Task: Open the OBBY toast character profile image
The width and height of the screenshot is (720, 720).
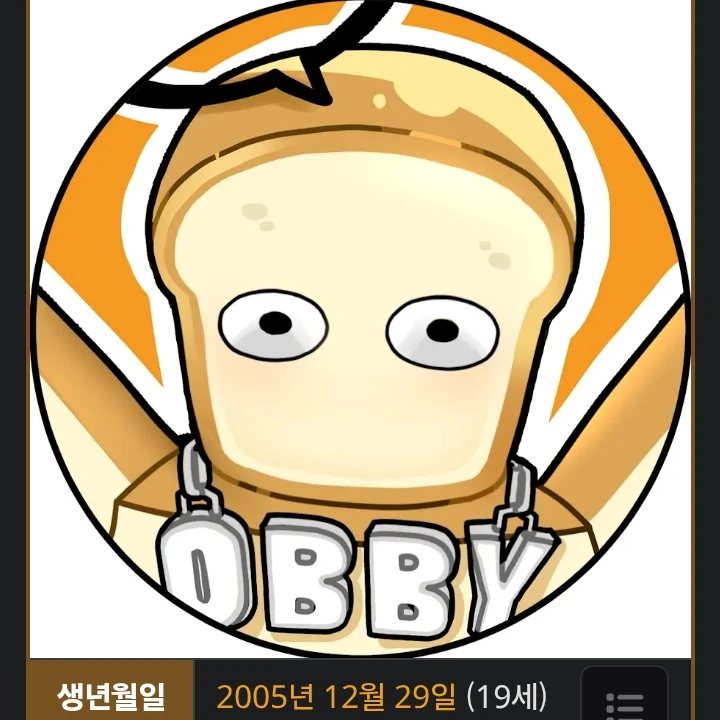Action: click(x=360, y=330)
